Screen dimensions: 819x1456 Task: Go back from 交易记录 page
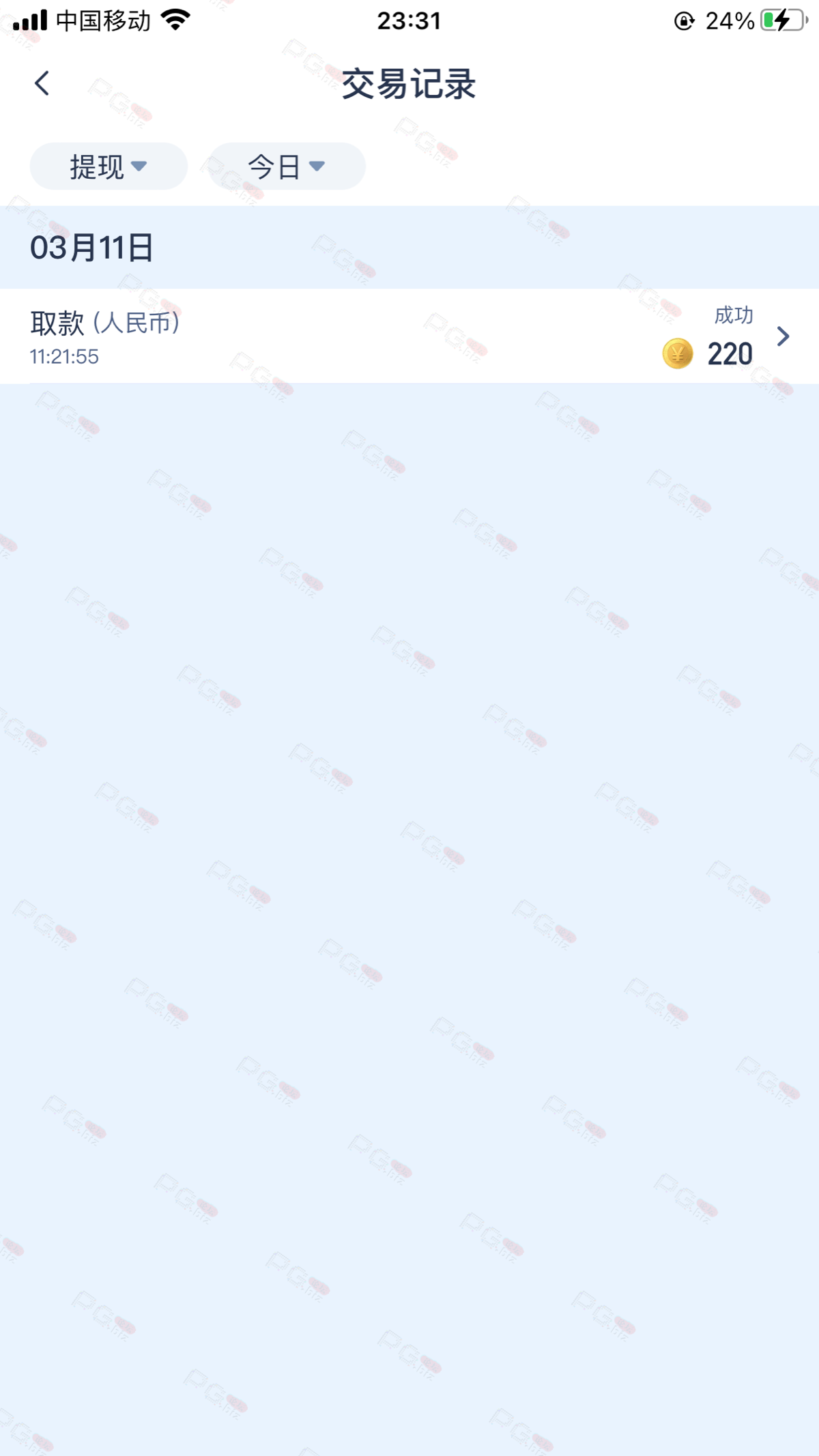42,84
